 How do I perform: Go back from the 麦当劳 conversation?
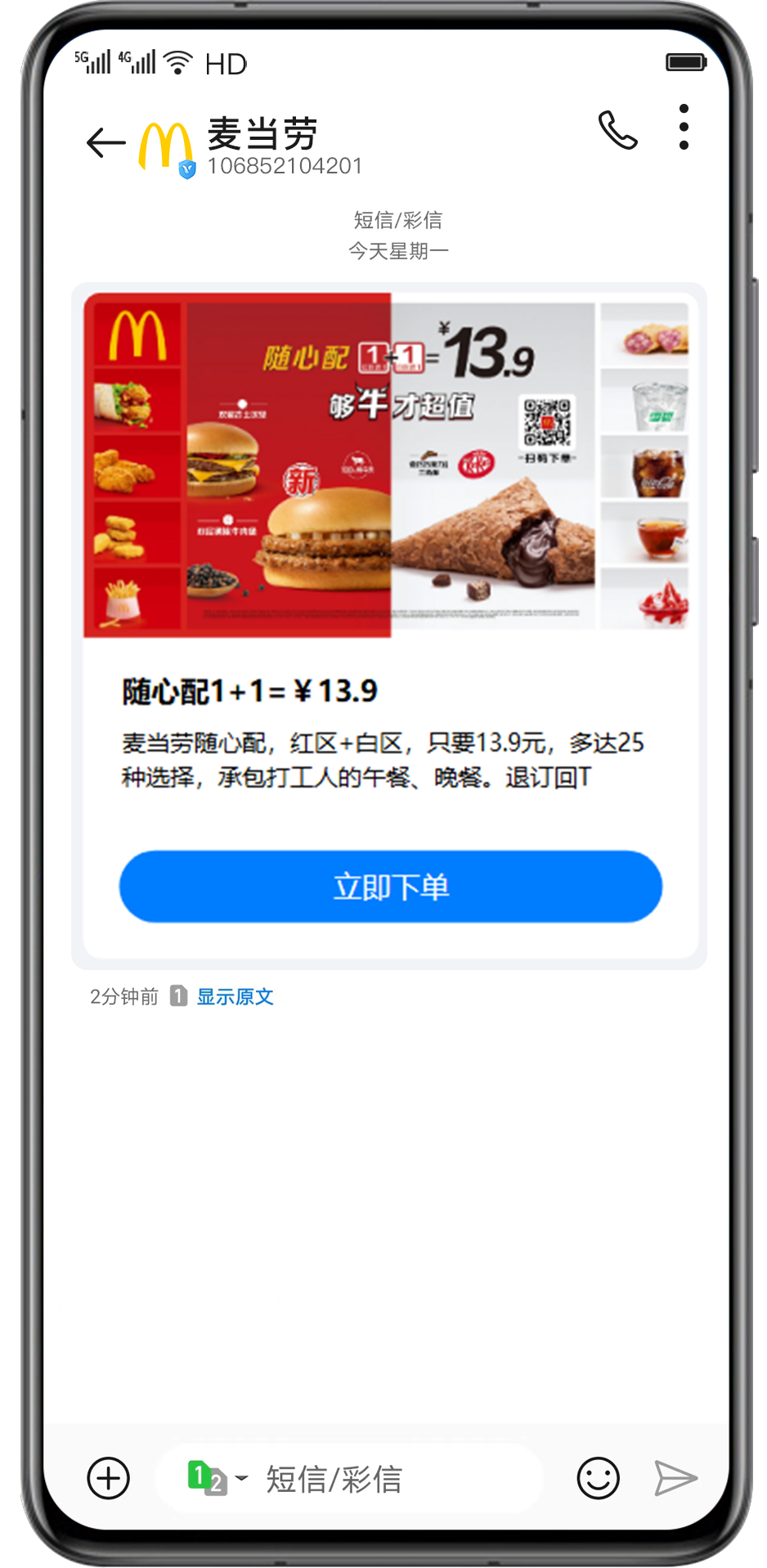click(x=106, y=142)
